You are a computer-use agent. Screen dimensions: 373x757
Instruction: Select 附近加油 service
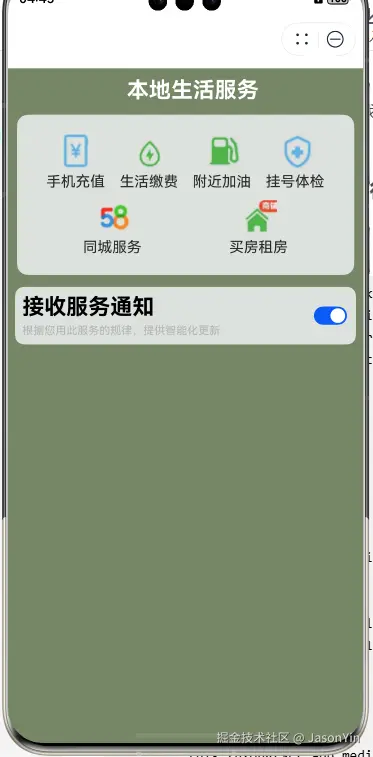(222, 162)
